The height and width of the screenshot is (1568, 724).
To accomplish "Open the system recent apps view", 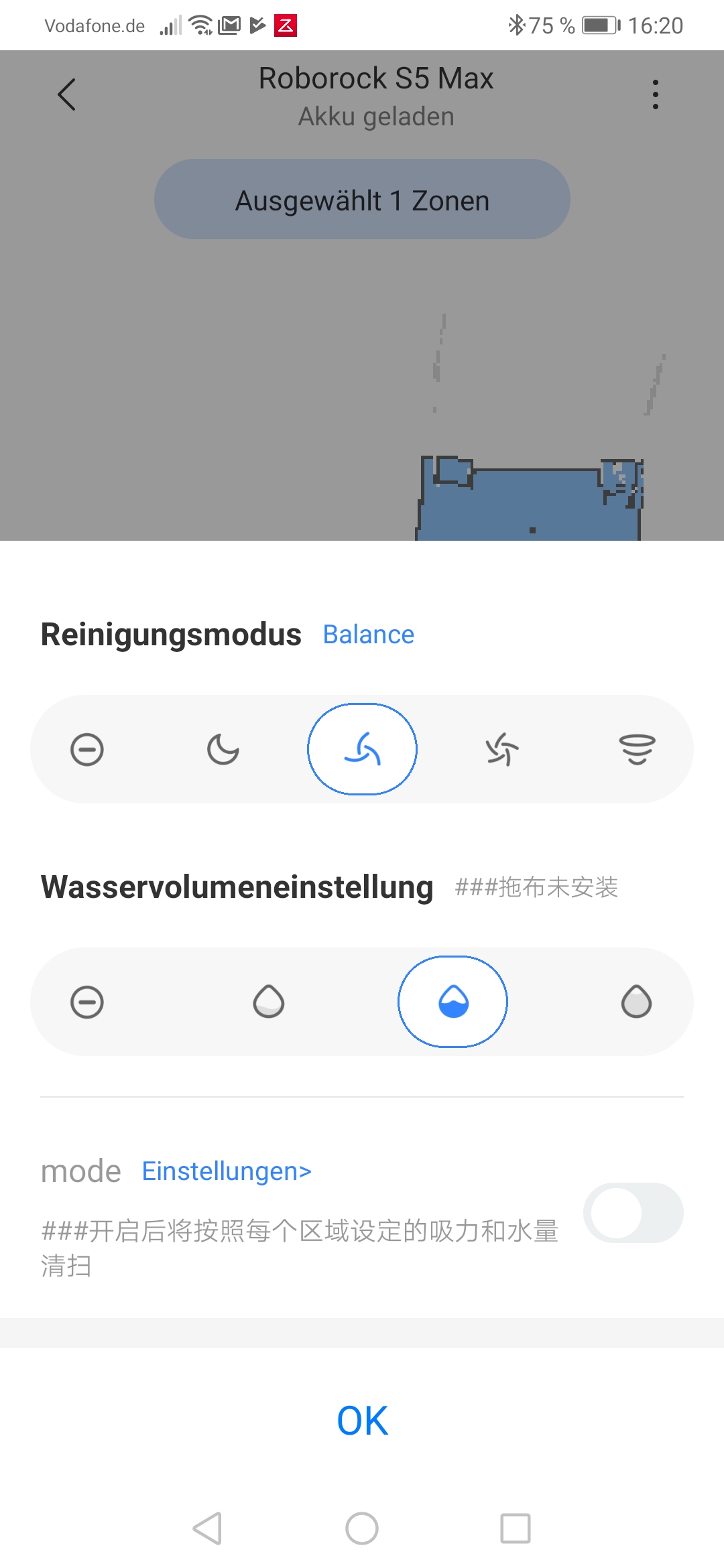I will point(516,1528).
